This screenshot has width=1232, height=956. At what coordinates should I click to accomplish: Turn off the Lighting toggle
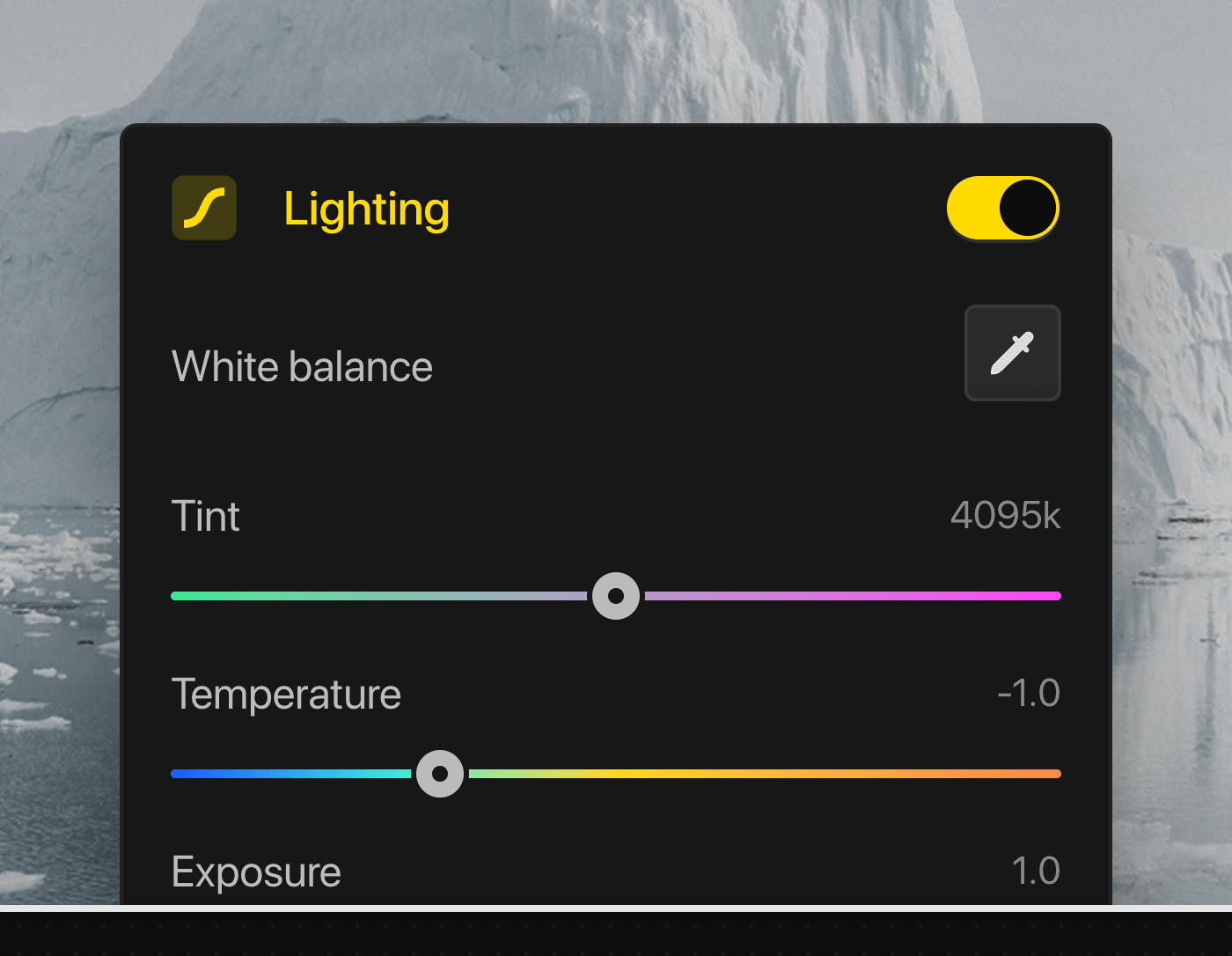(1002, 209)
